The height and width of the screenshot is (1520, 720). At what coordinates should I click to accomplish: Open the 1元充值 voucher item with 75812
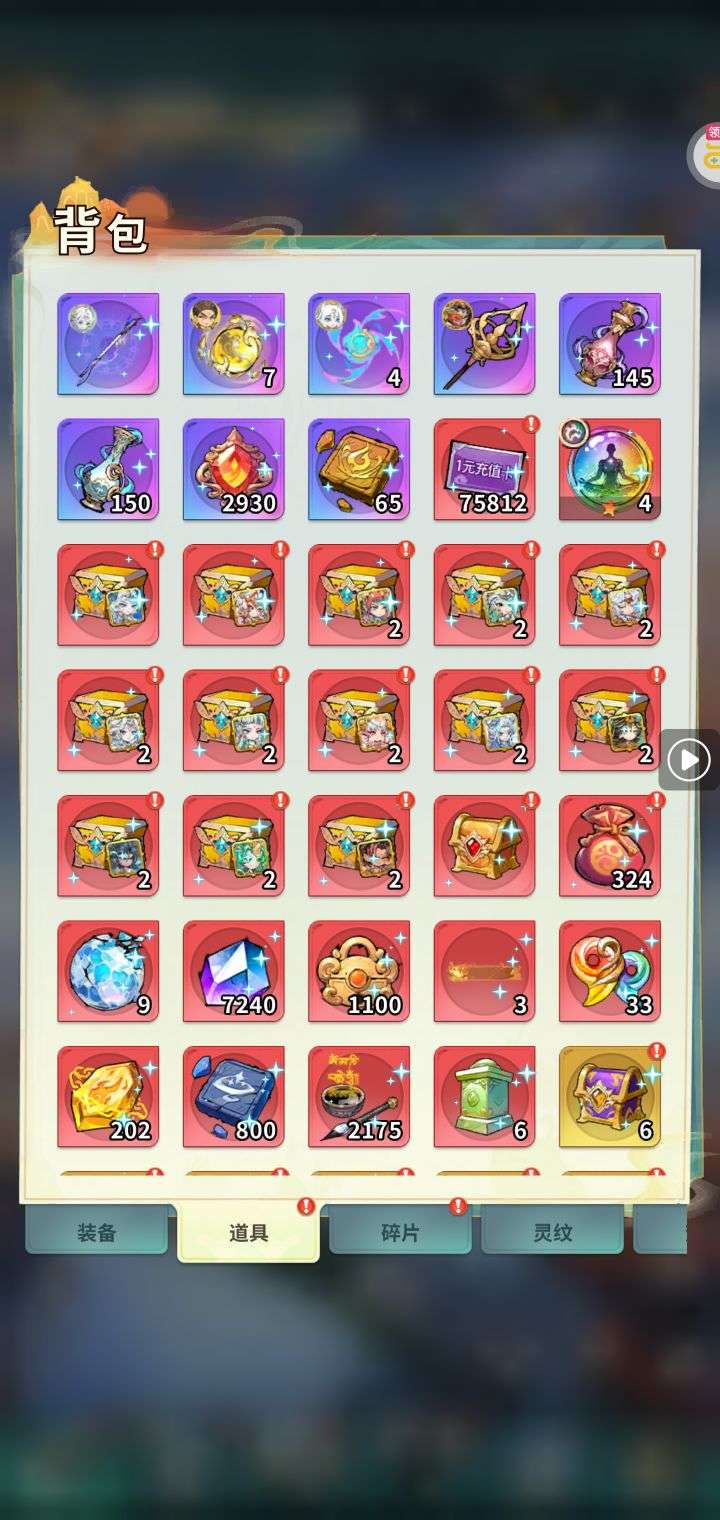[x=484, y=469]
